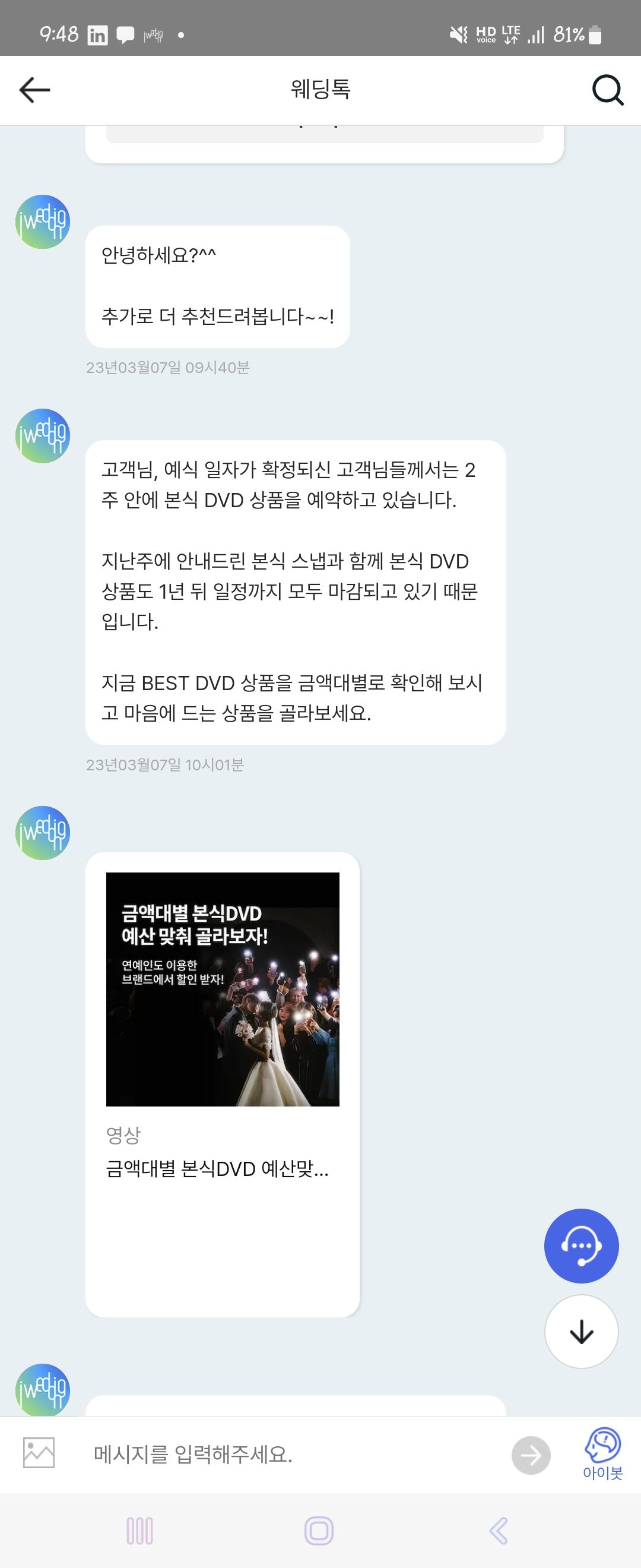Attach an image to the message

tap(39, 1453)
